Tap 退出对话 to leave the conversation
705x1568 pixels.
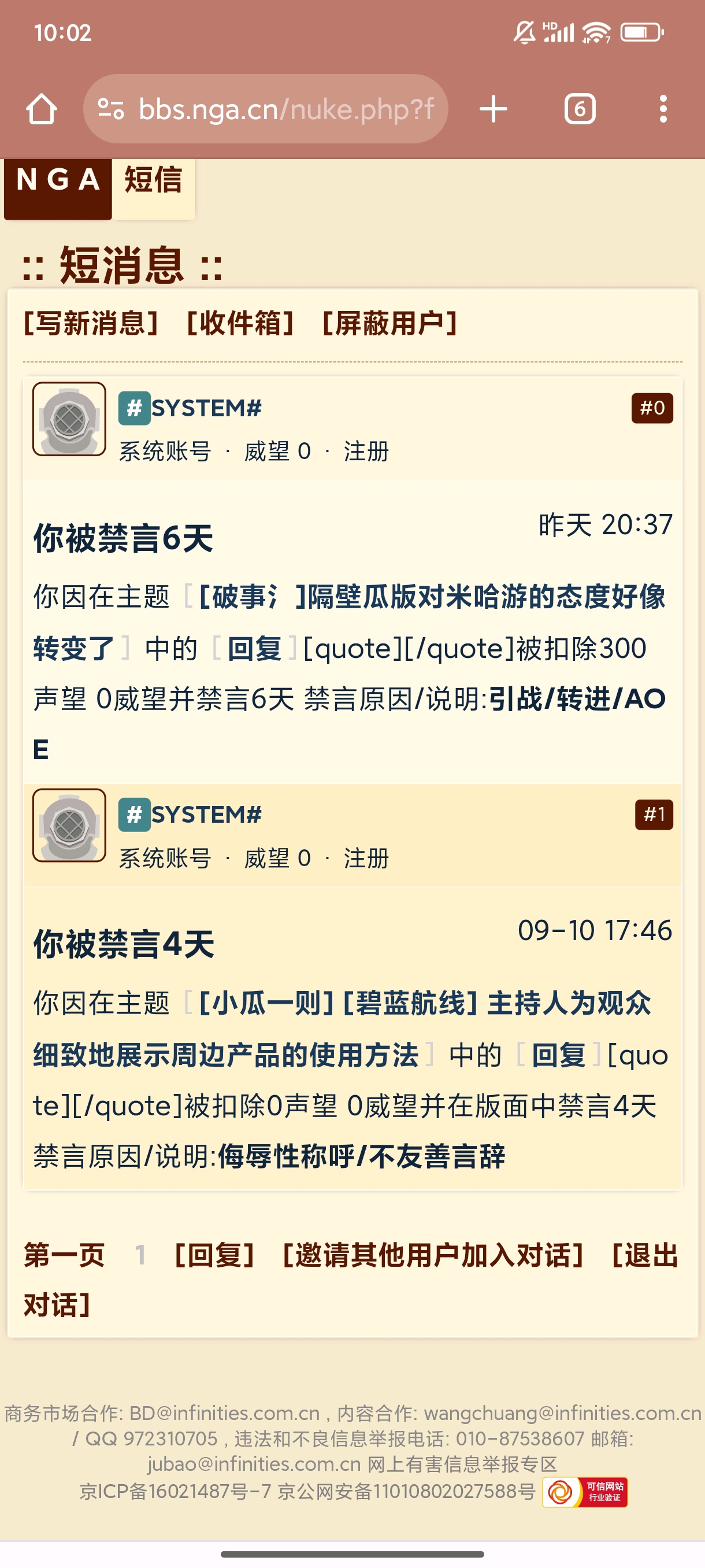tap(644, 1255)
